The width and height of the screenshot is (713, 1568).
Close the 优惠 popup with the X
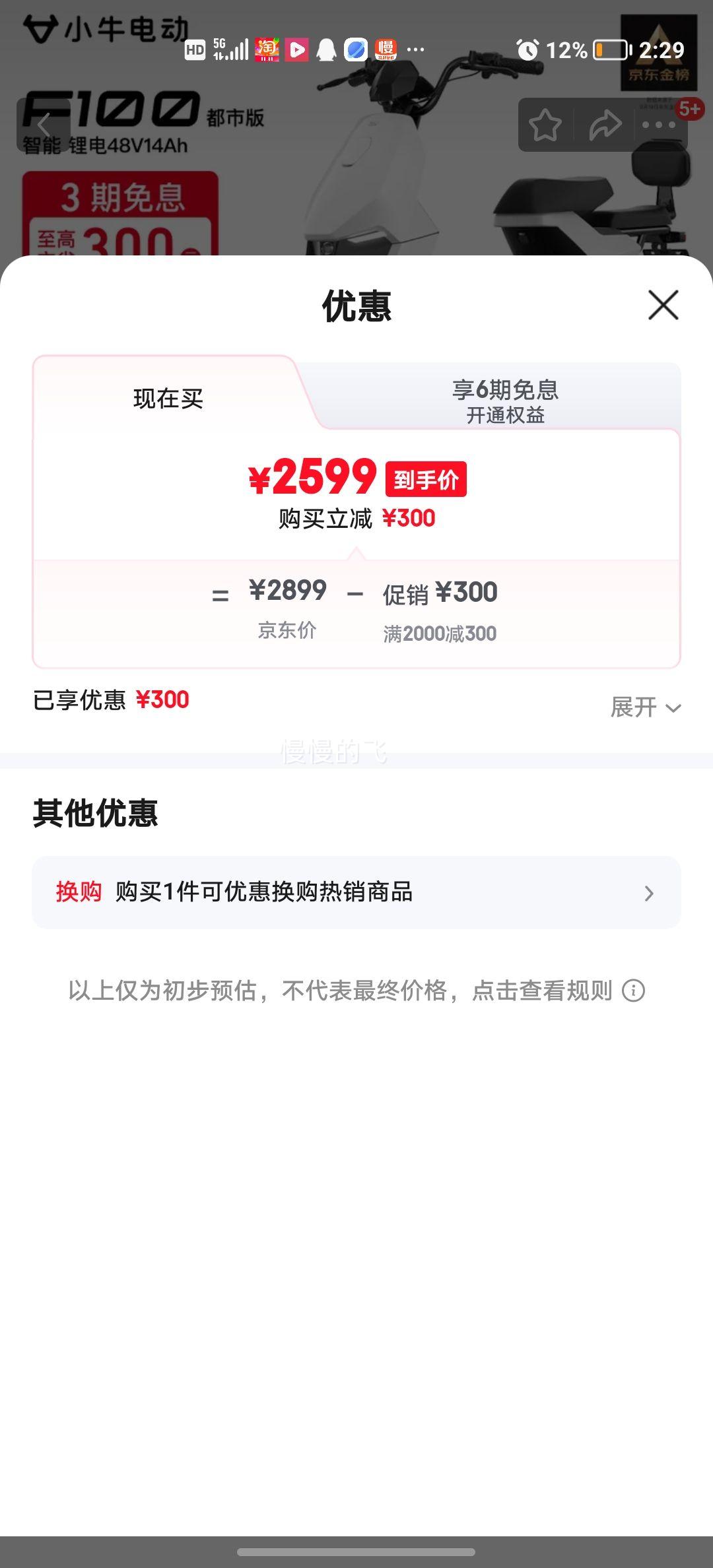point(662,306)
